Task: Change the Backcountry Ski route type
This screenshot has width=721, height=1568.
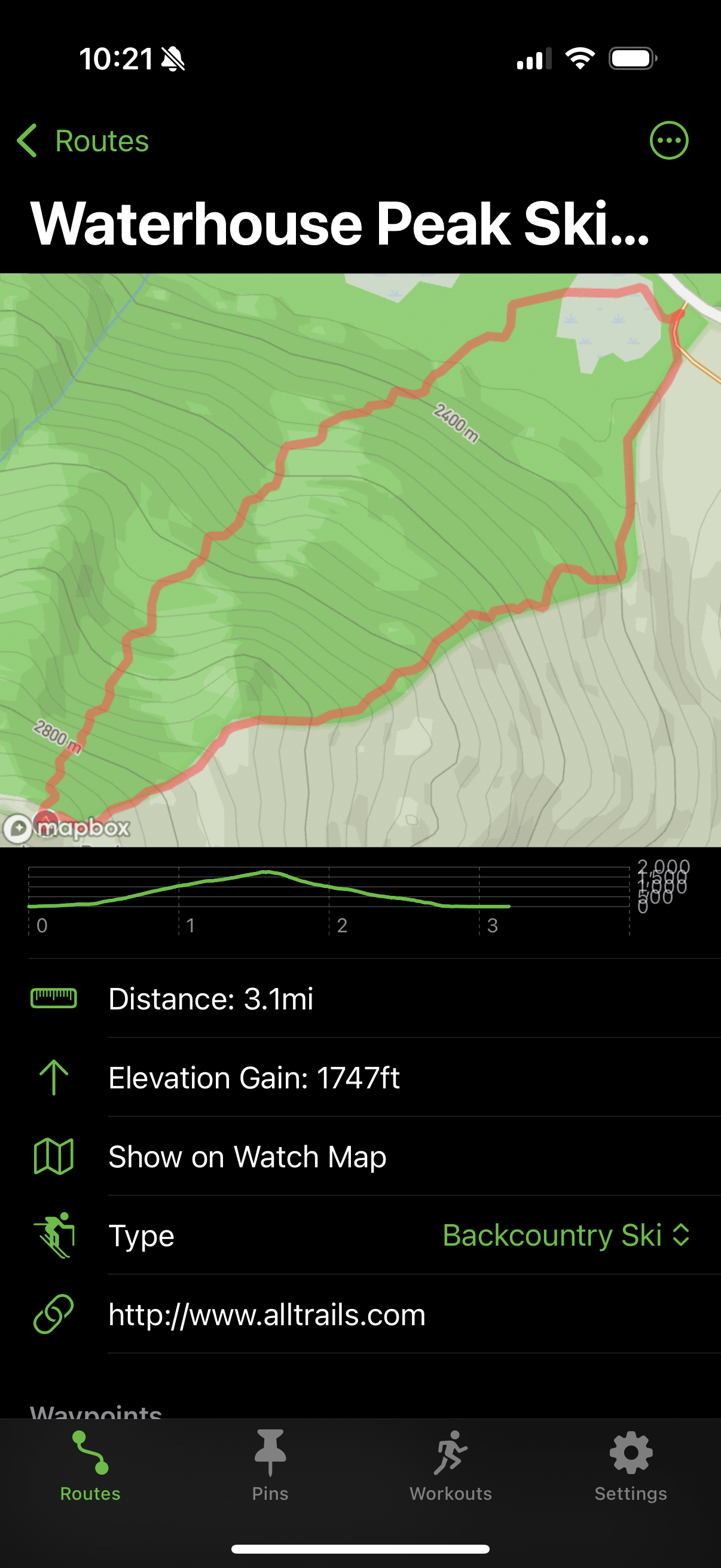Action: pyautogui.click(x=565, y=1235)
